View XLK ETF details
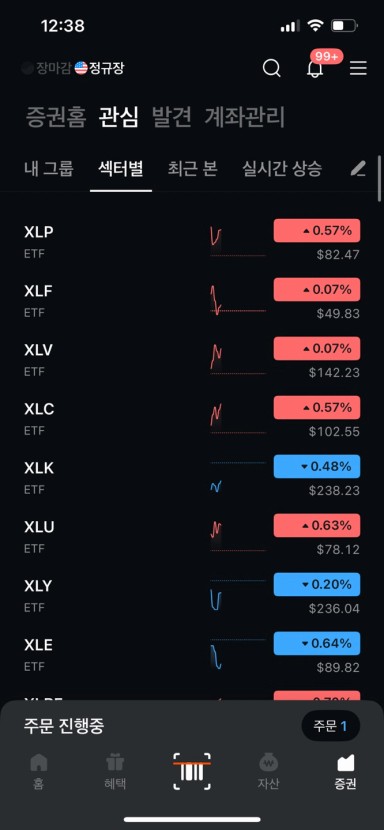This screenshot has width=384, height=830. click(192, 478)
